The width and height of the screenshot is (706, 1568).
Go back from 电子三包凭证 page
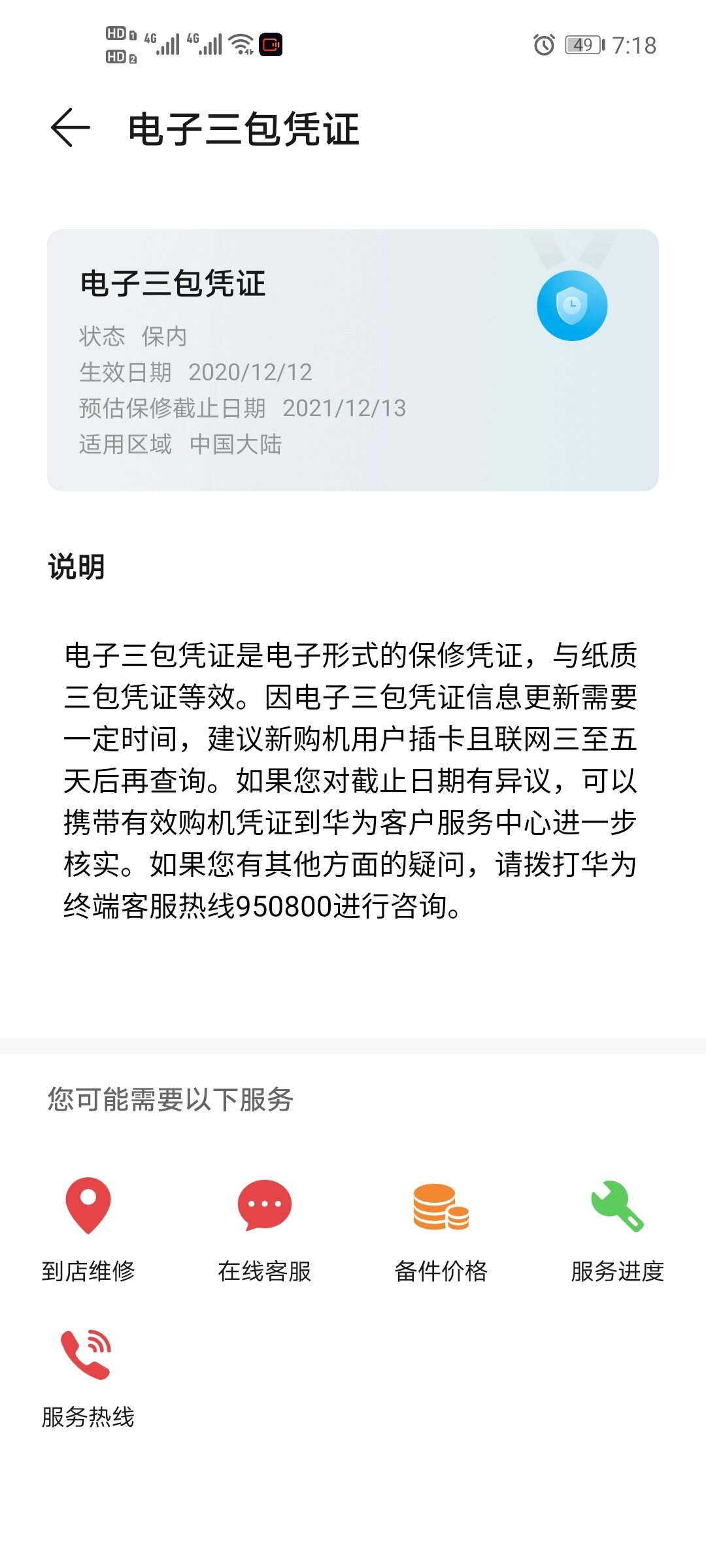click(x=71, y=128)
